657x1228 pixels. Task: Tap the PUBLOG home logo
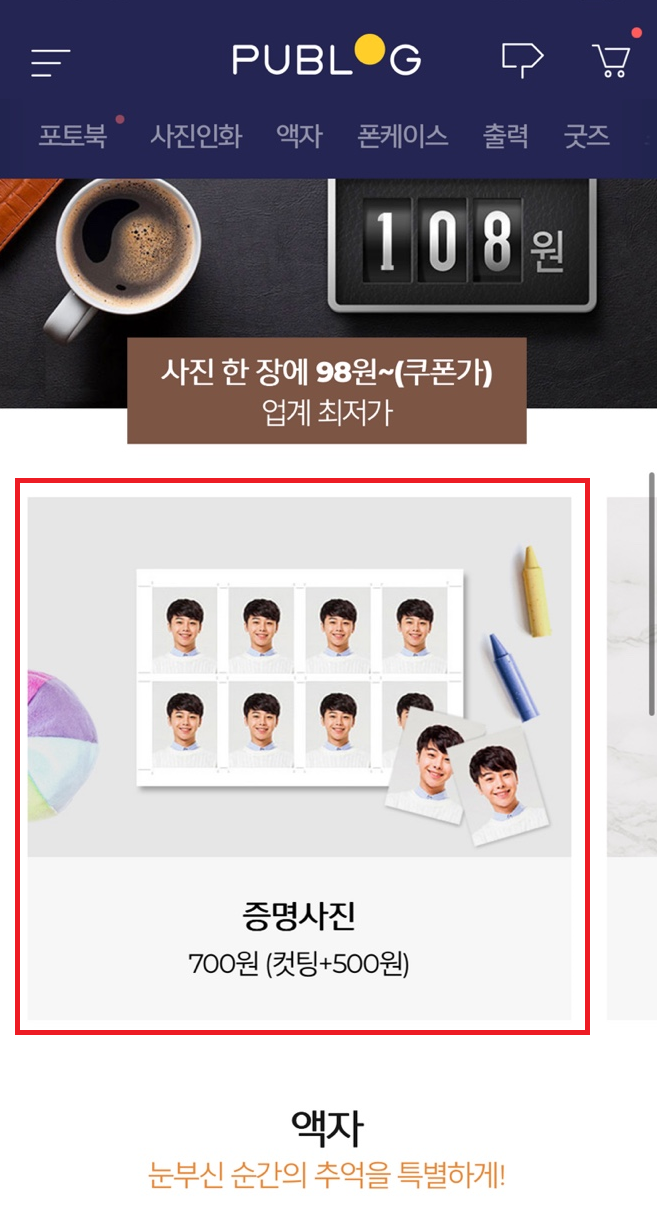click(x=327, y=58)
